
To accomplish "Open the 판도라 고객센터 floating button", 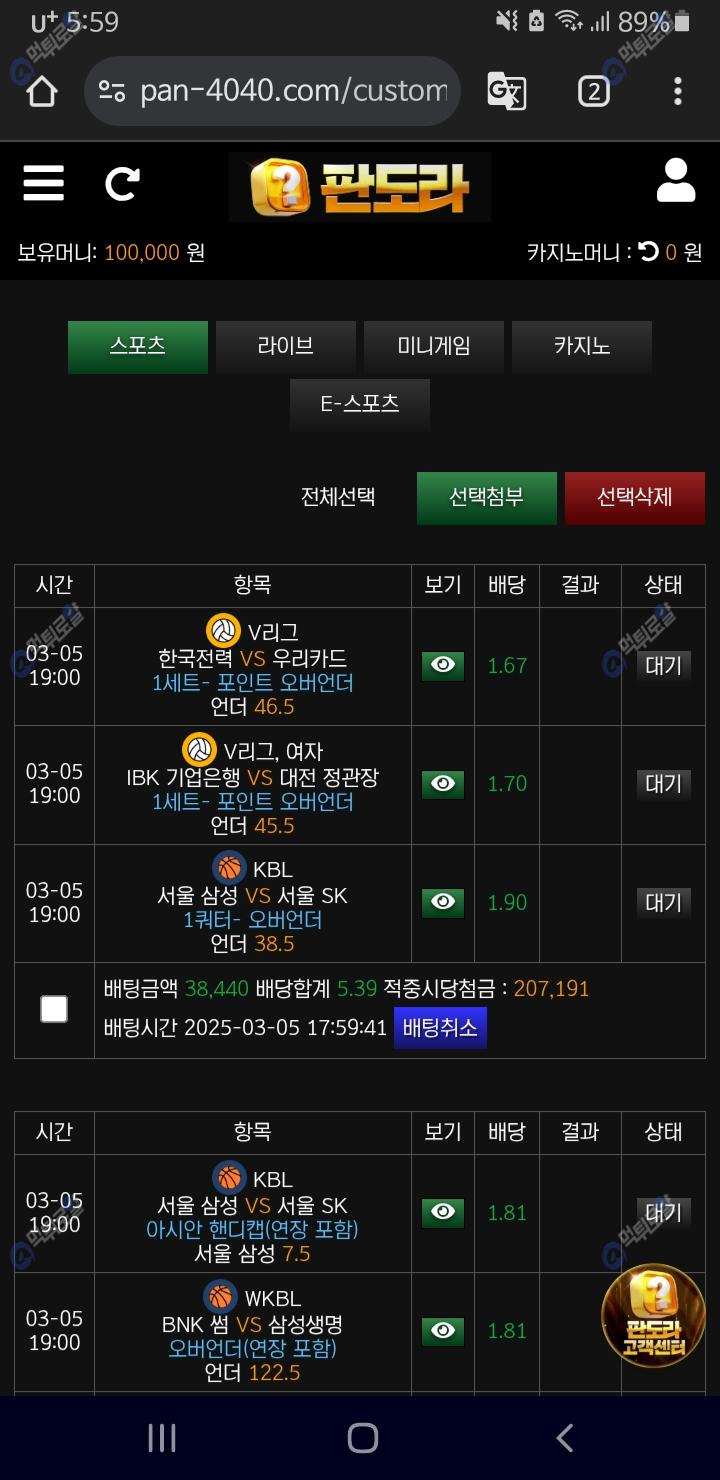I will coord(653,1316).
